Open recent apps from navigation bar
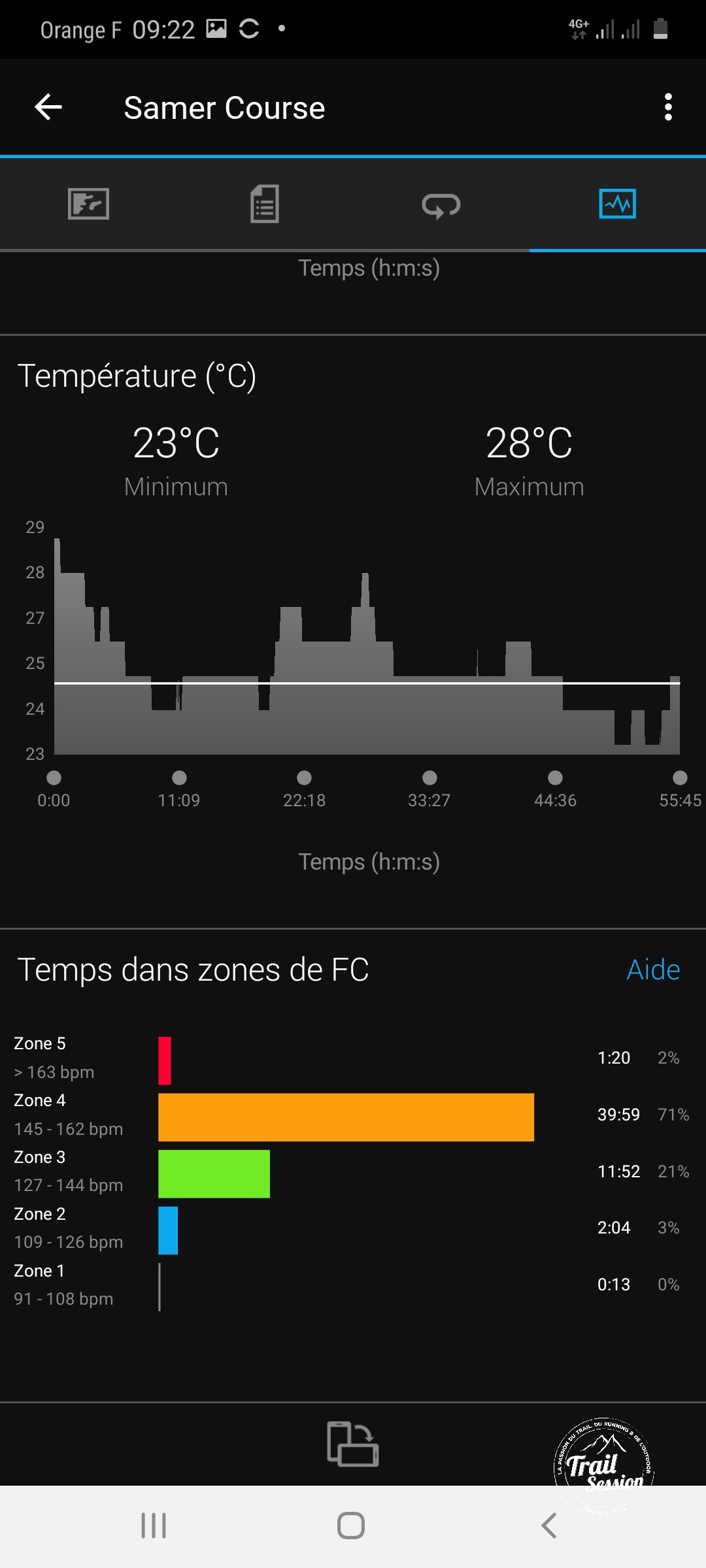The height and width of the screenshot is (1568, 706). [154, 1526]
